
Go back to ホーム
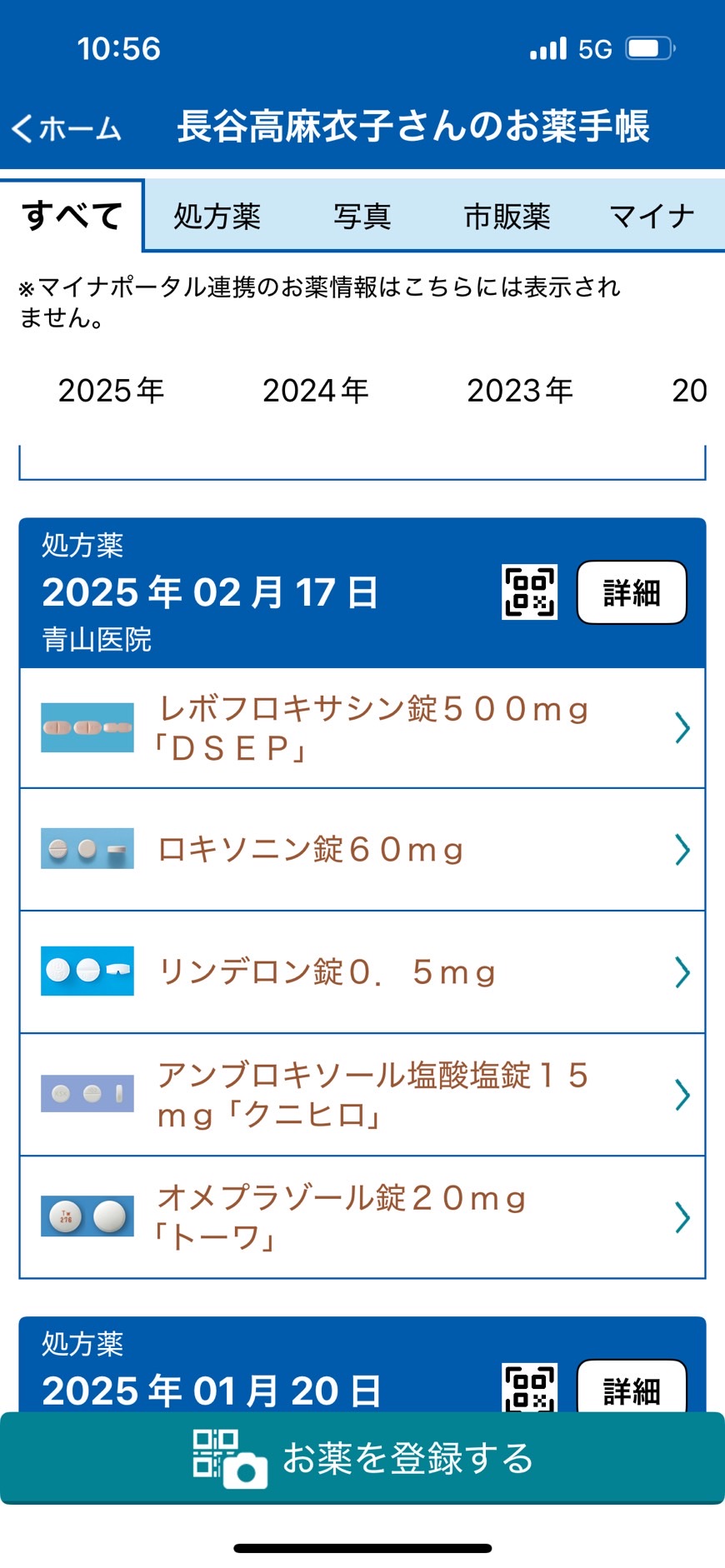67,128
